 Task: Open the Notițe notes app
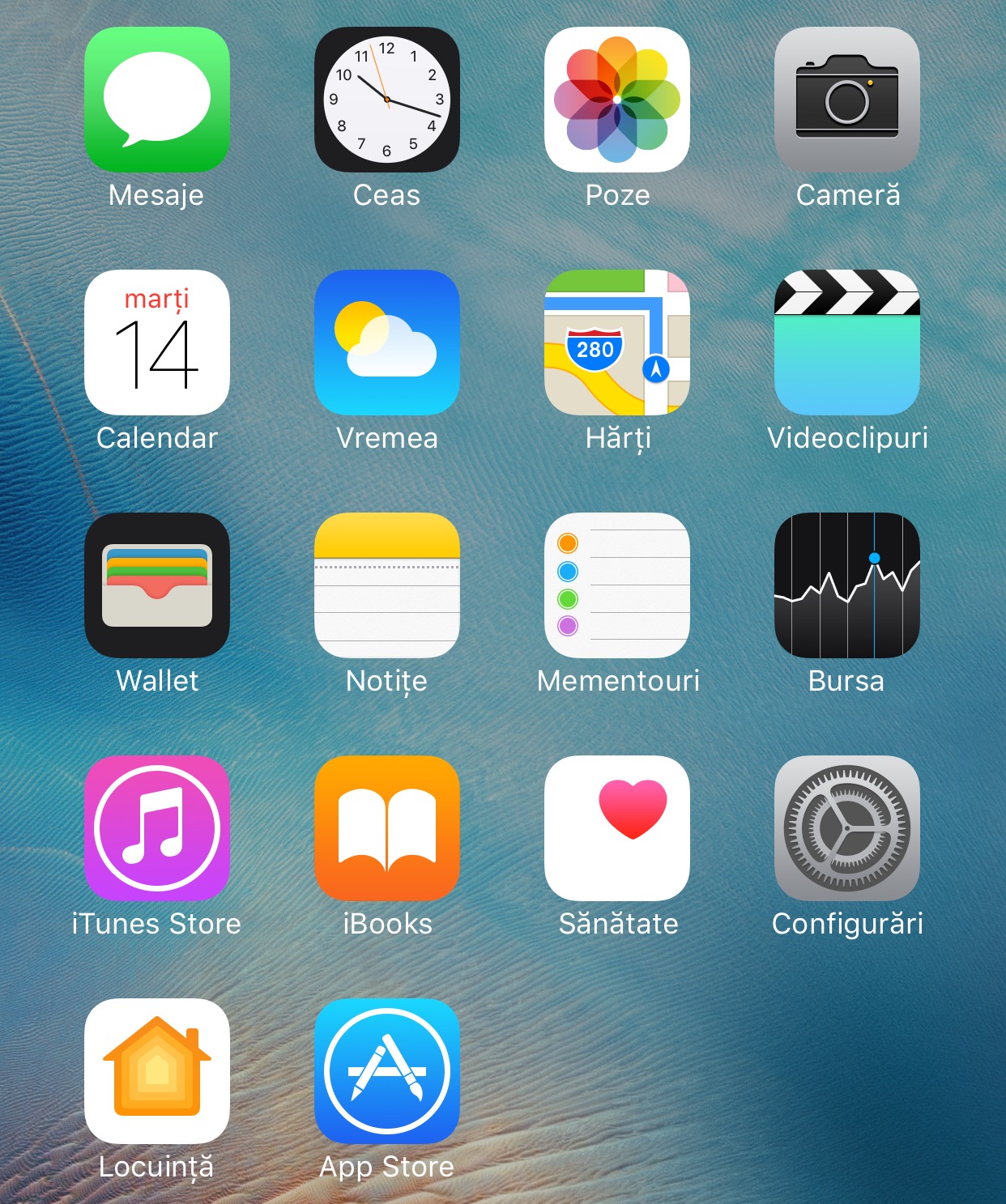(387, 585)
